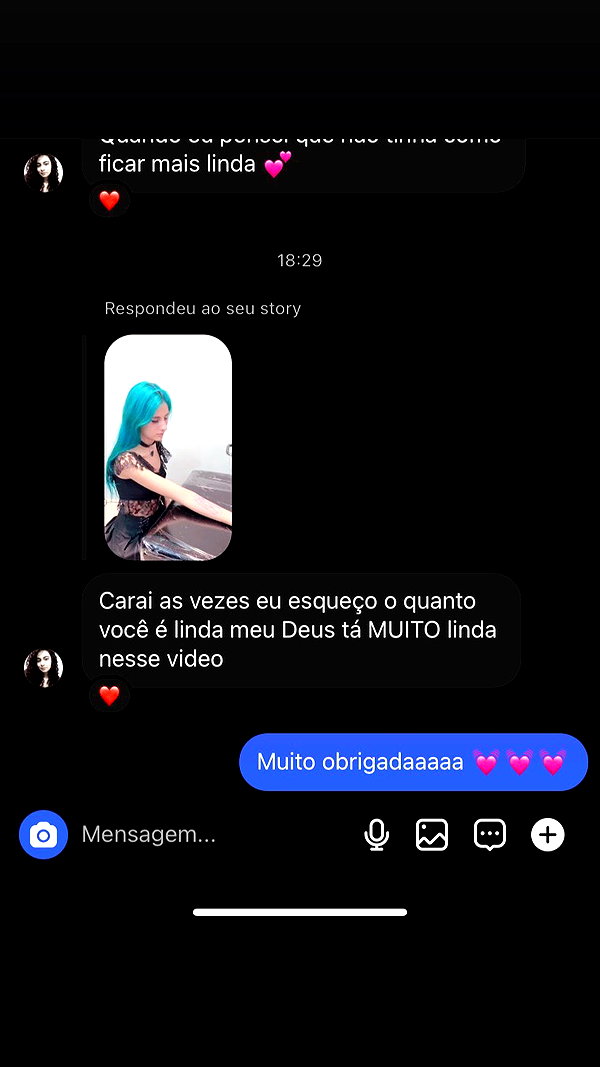This screenshot has height=1067, width=600.
Task: Open the photo gallery picker
Action: [x=432, y=834]
